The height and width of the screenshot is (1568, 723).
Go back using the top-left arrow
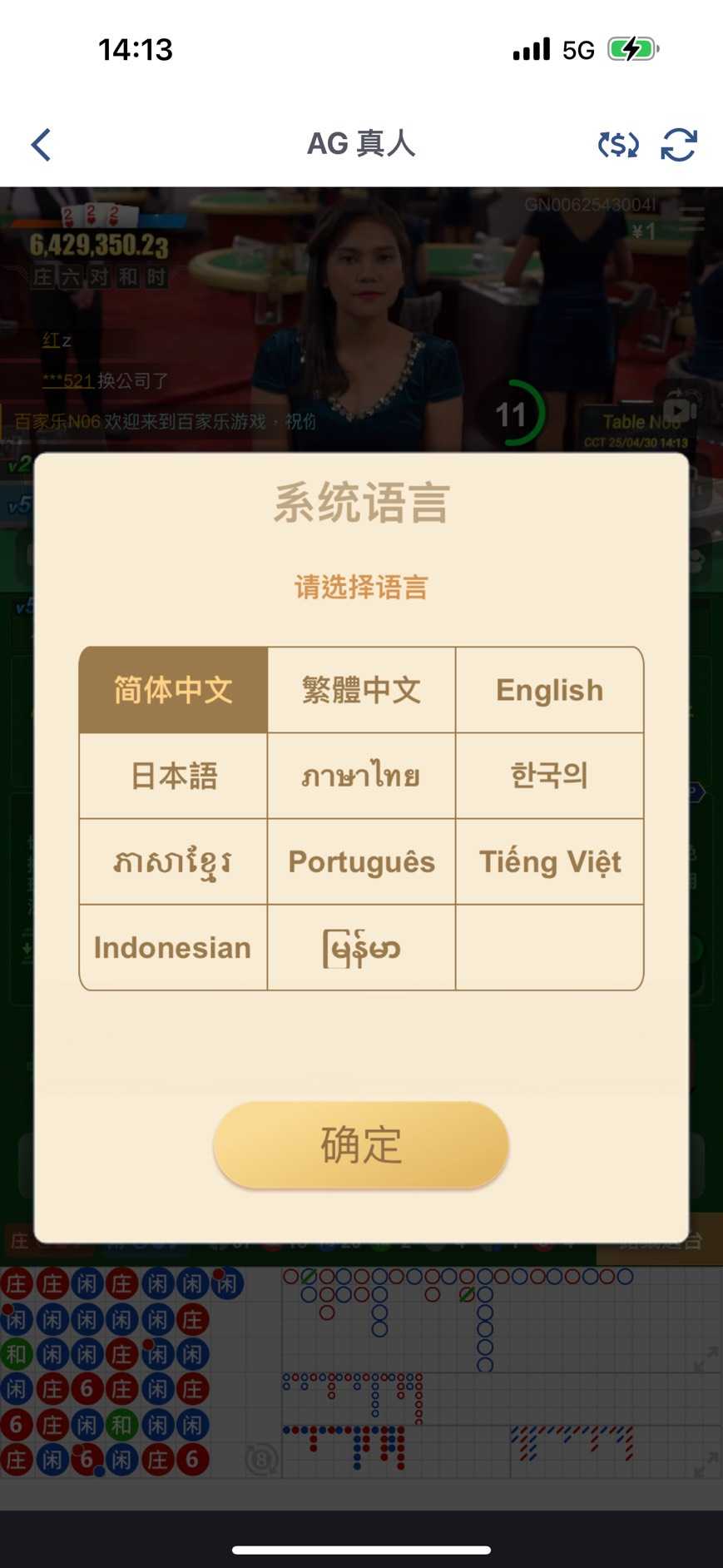(42, 145)
